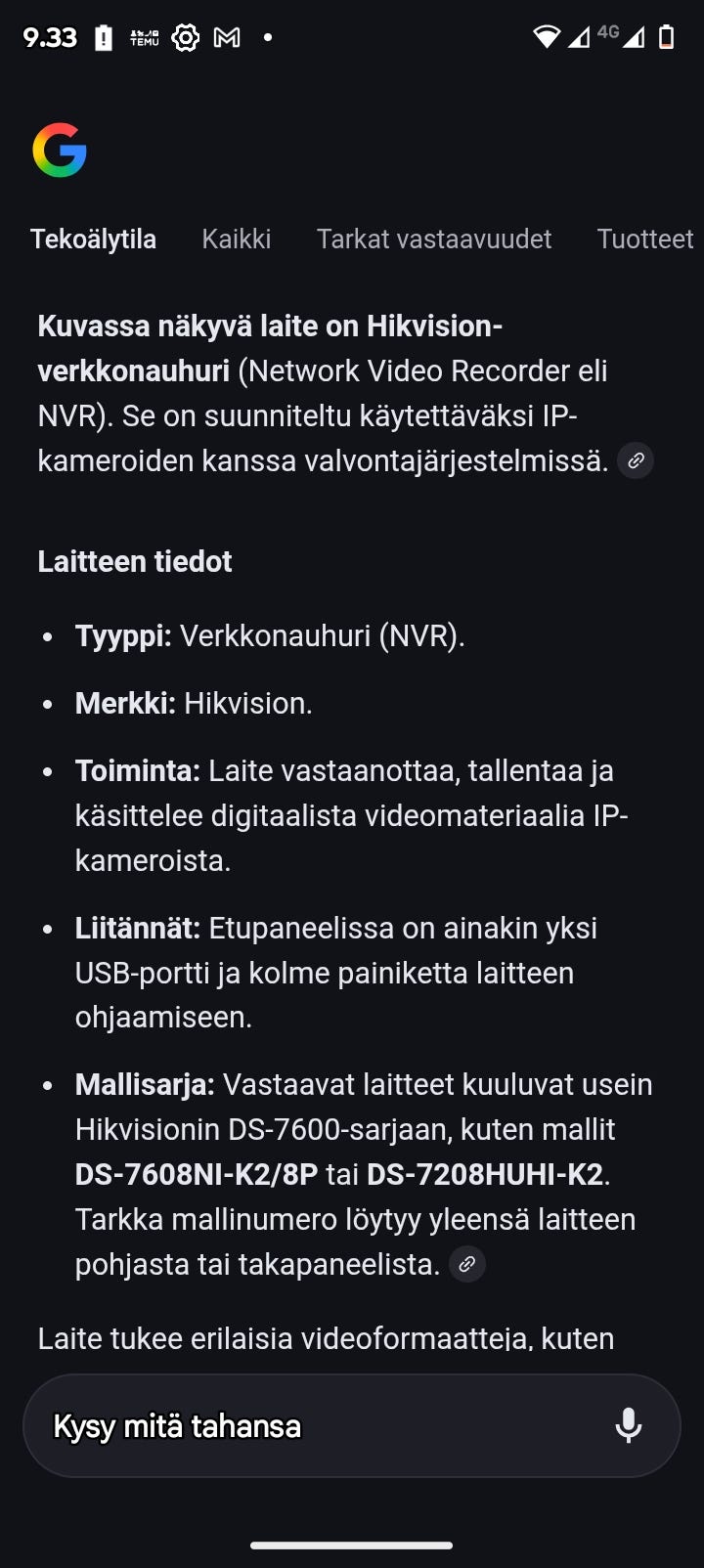Select the Tekoälytila tab

[x=94, y=239]
